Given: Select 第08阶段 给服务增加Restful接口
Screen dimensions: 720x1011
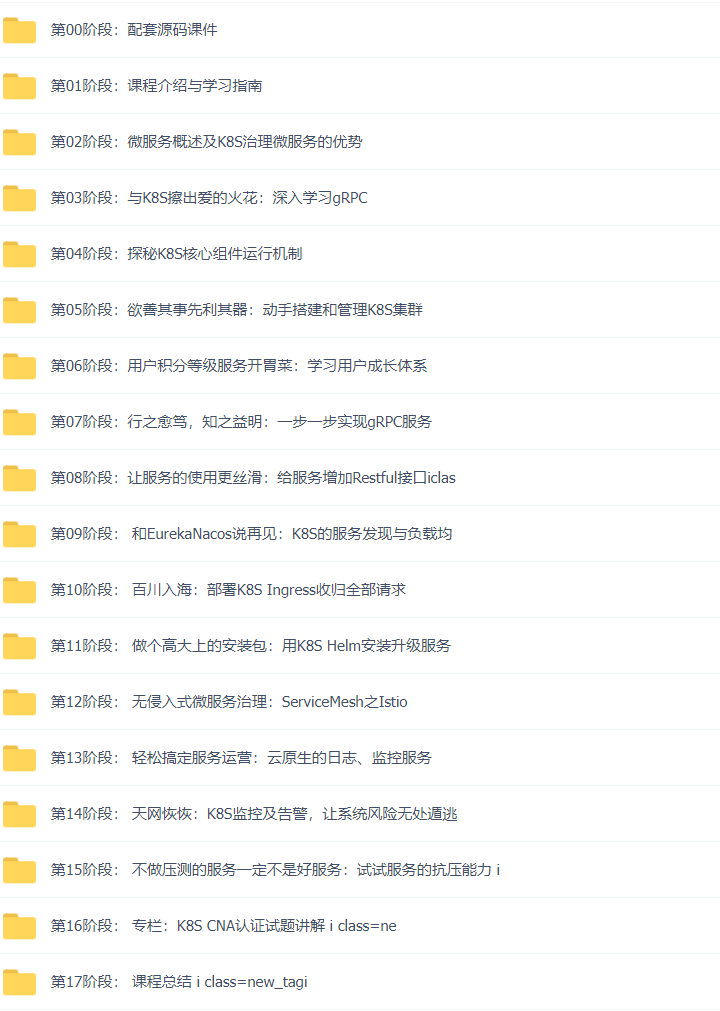Looking at the screenshot, I should coord(253,478).
